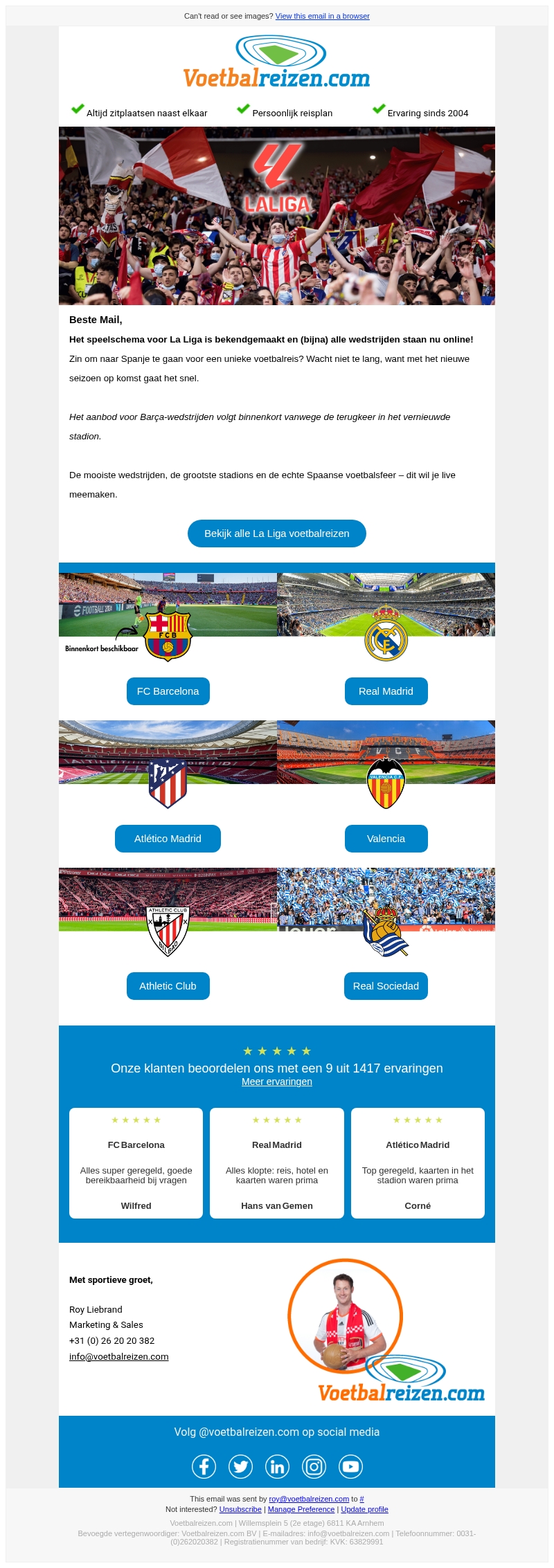
Task: Open the Real Madrid stadium image
Action: coord(386,604)
